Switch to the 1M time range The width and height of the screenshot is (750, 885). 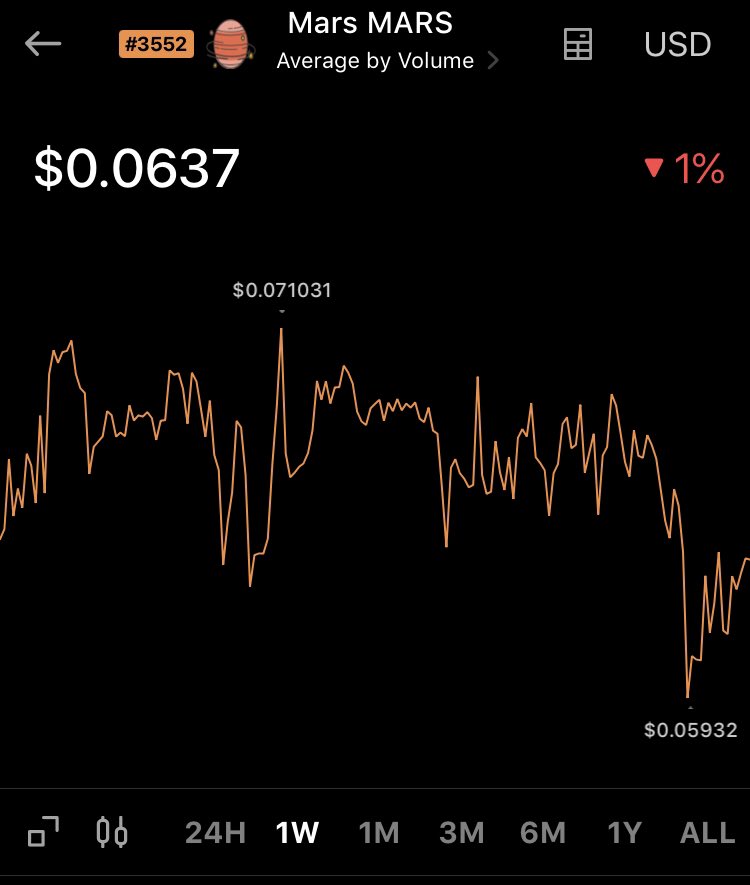point(379,832)
